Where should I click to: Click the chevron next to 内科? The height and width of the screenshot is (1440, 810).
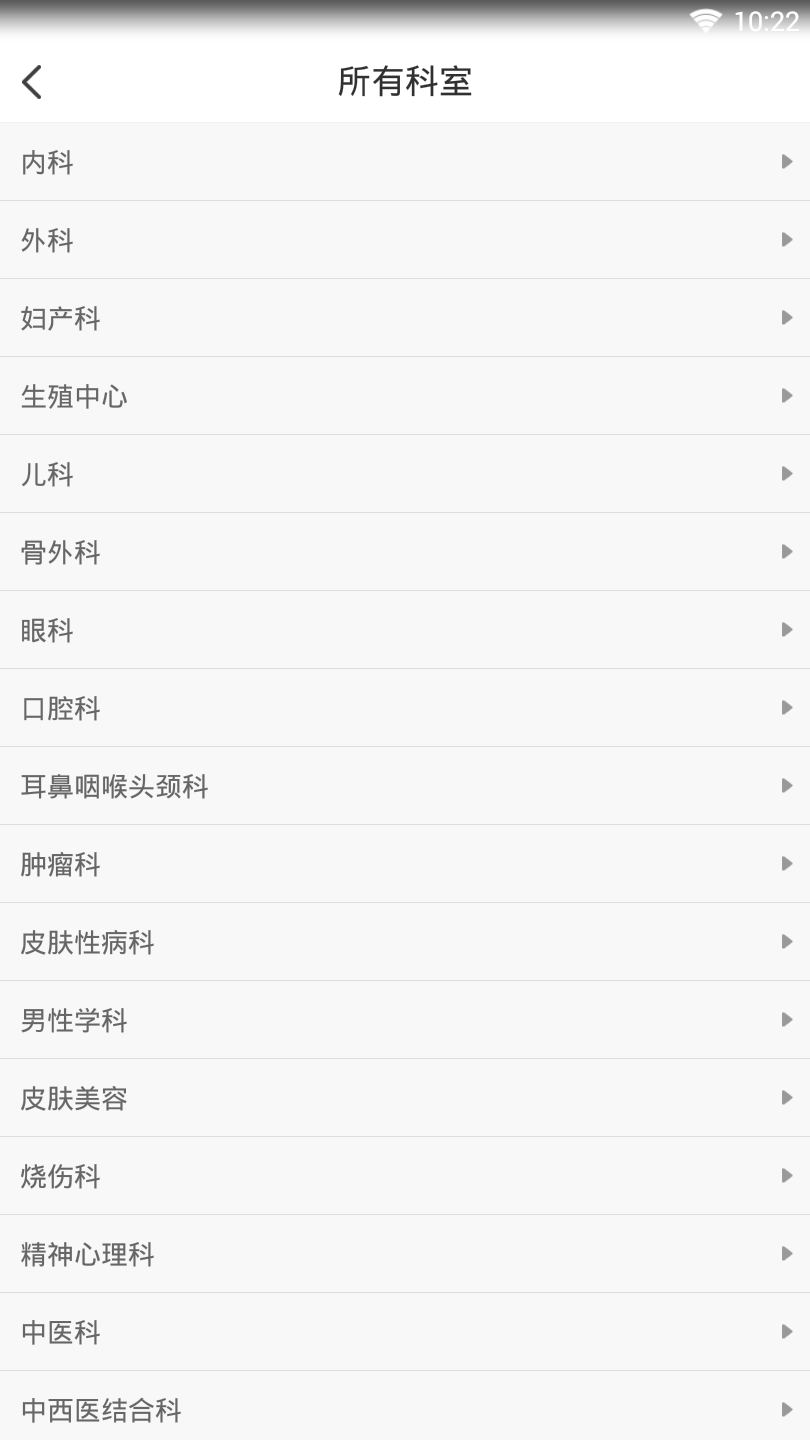pos(786,163)
